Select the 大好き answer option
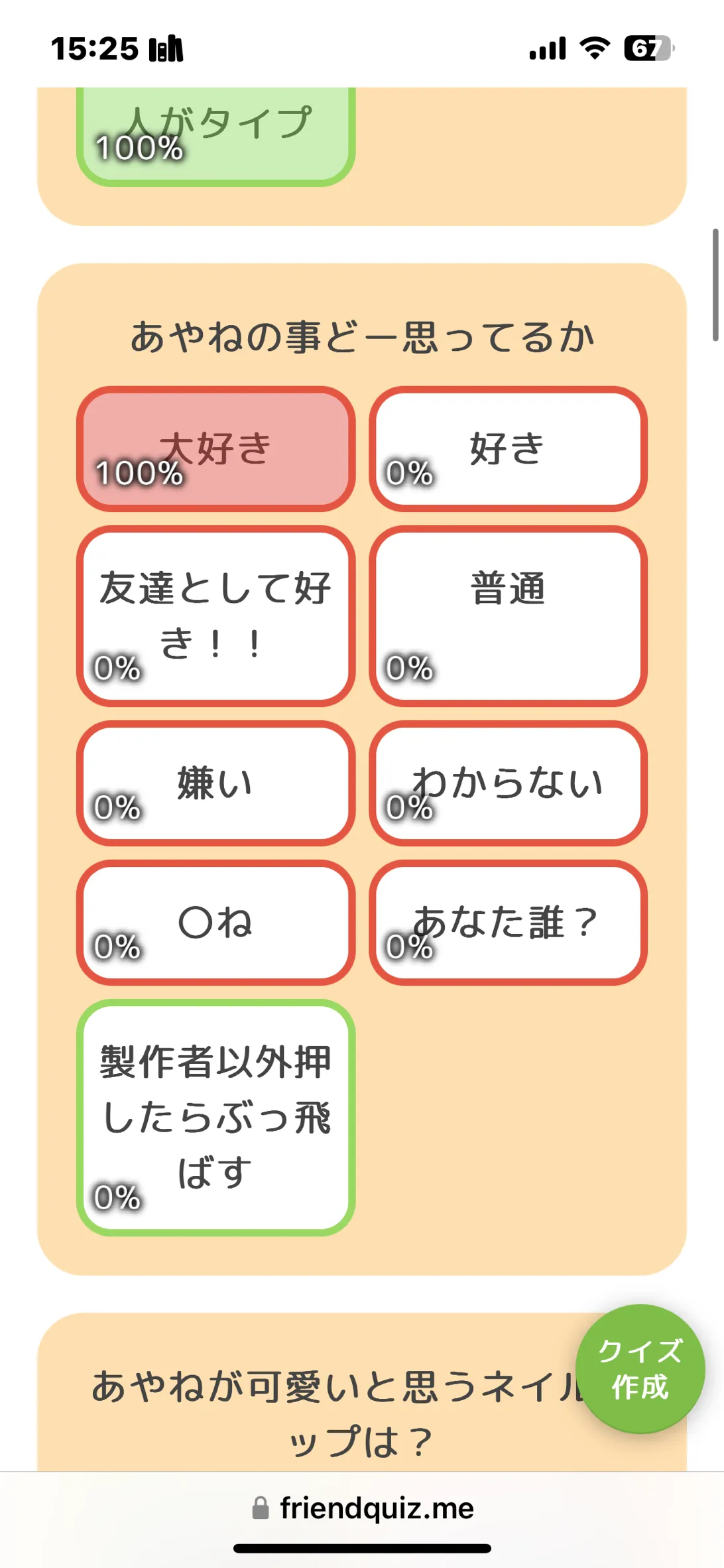The width and height of the screenshot is (724, 1568). click(x=215, y=449)
